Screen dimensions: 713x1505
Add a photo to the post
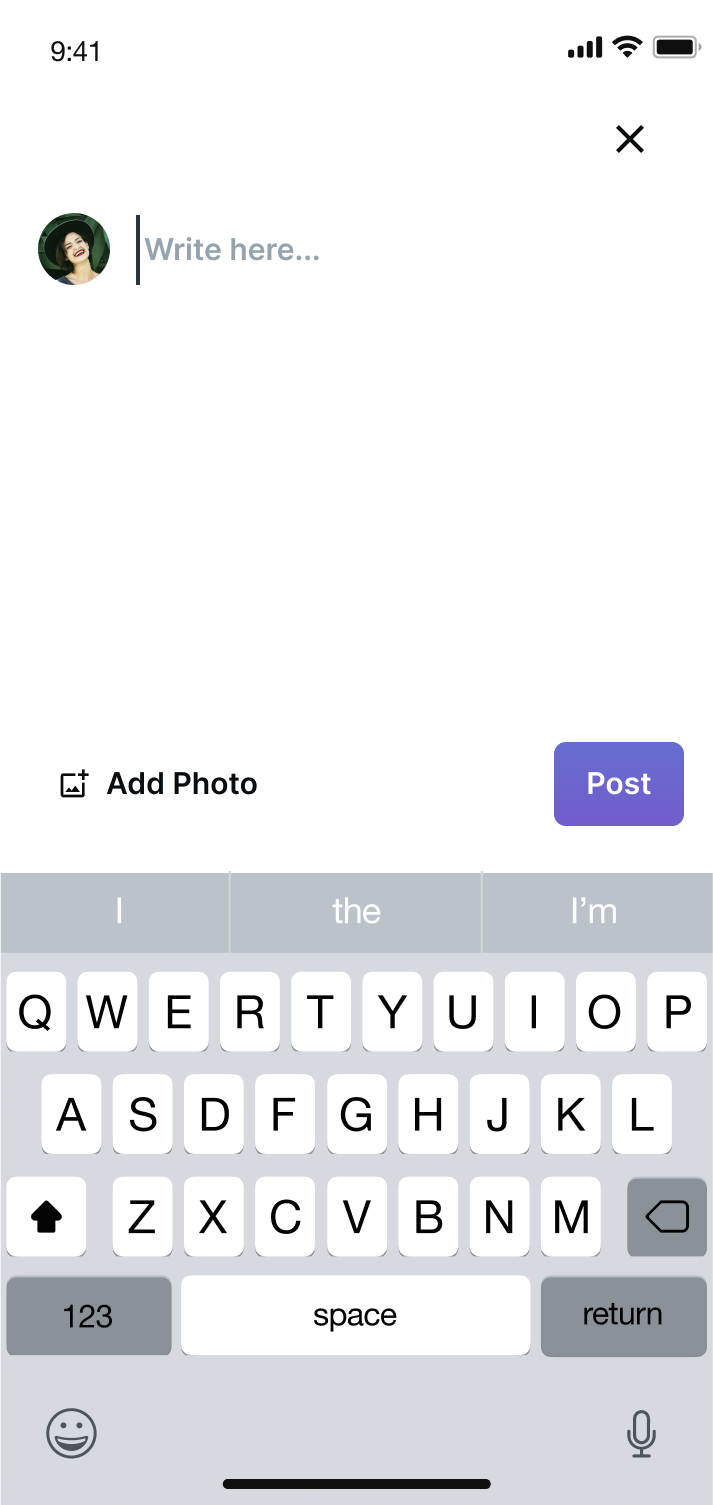point(160,784)
